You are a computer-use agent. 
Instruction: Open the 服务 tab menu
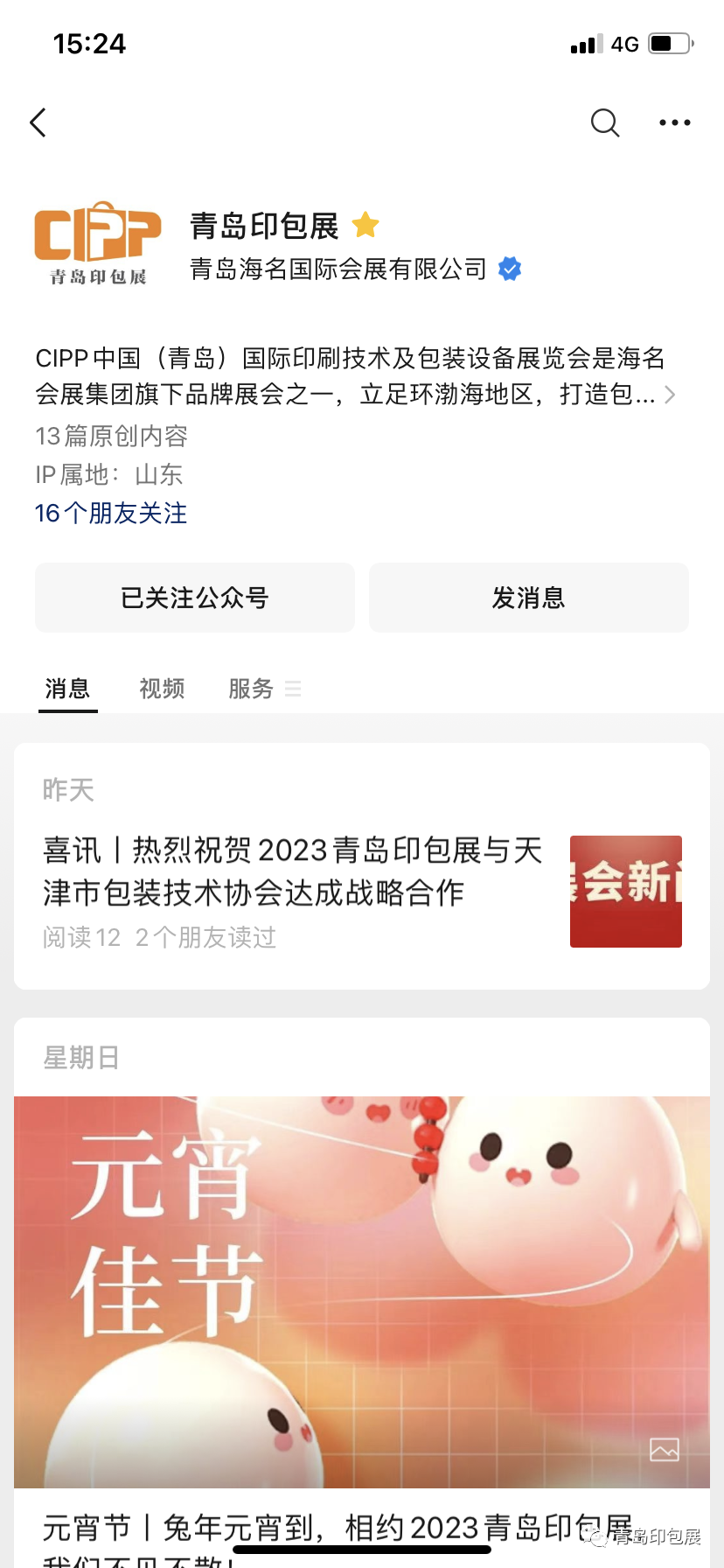pyautogui.click(x=262, y=689)
